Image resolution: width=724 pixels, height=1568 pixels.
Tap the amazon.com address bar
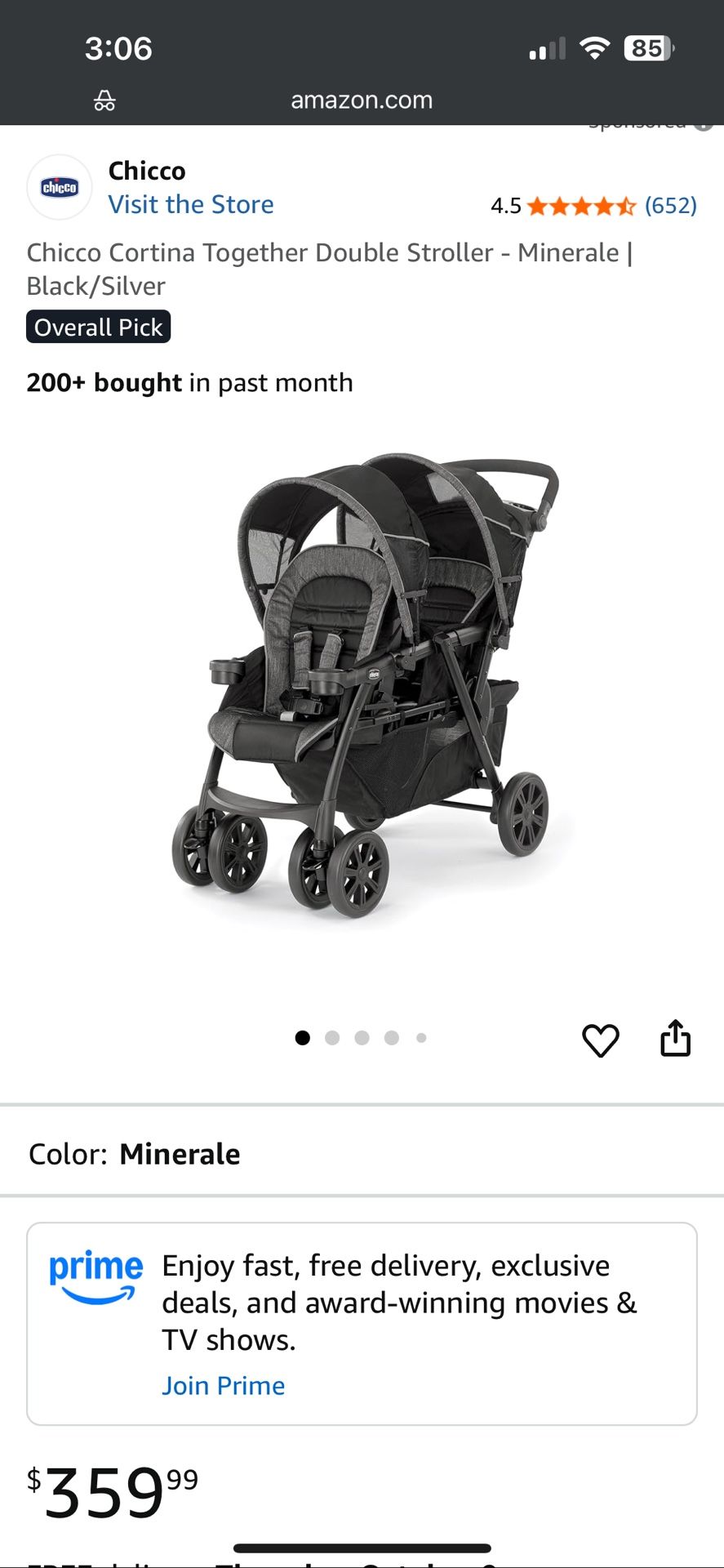362,100
